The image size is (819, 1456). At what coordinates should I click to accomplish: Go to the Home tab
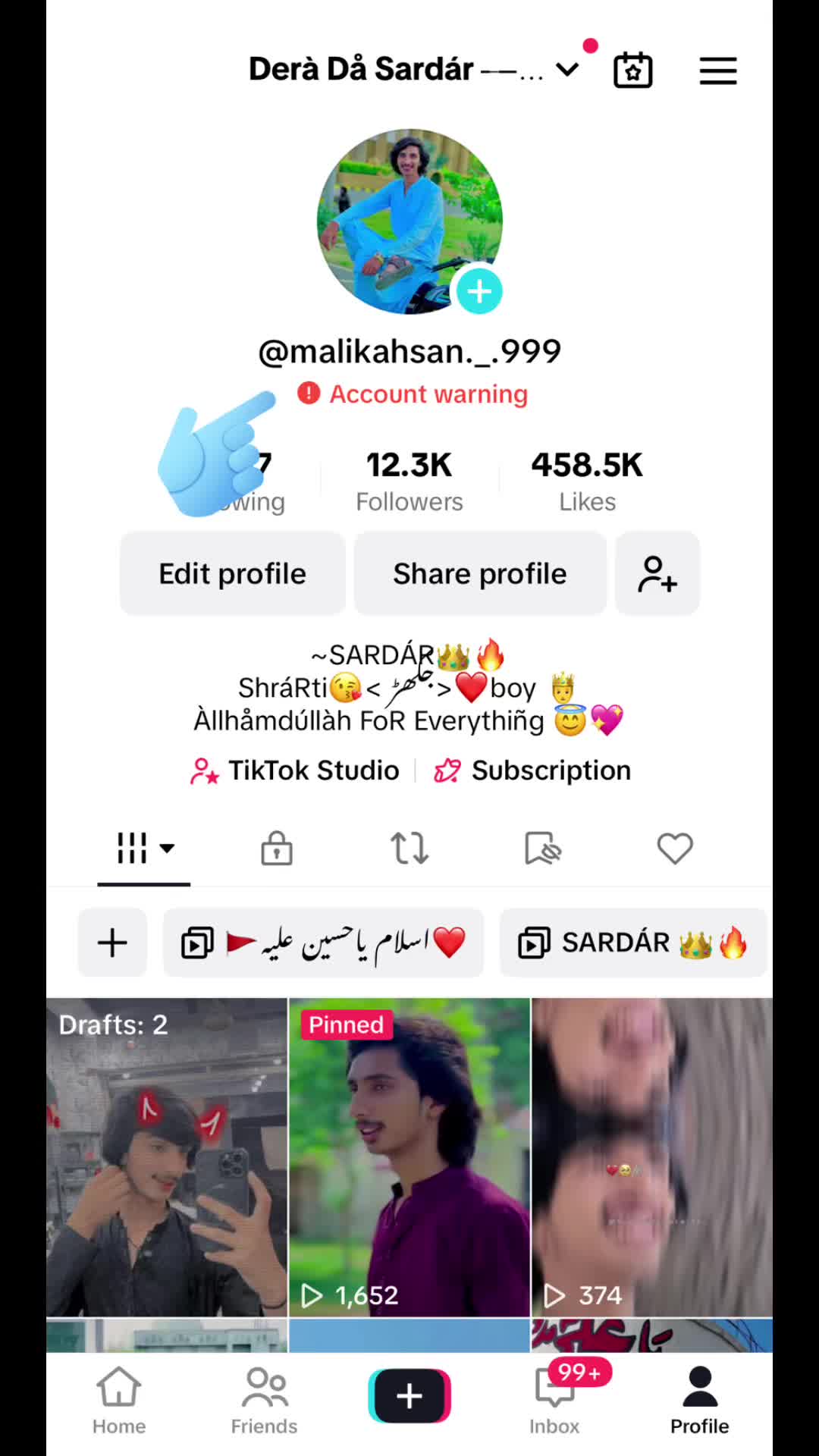click(x=119, y=1400)
